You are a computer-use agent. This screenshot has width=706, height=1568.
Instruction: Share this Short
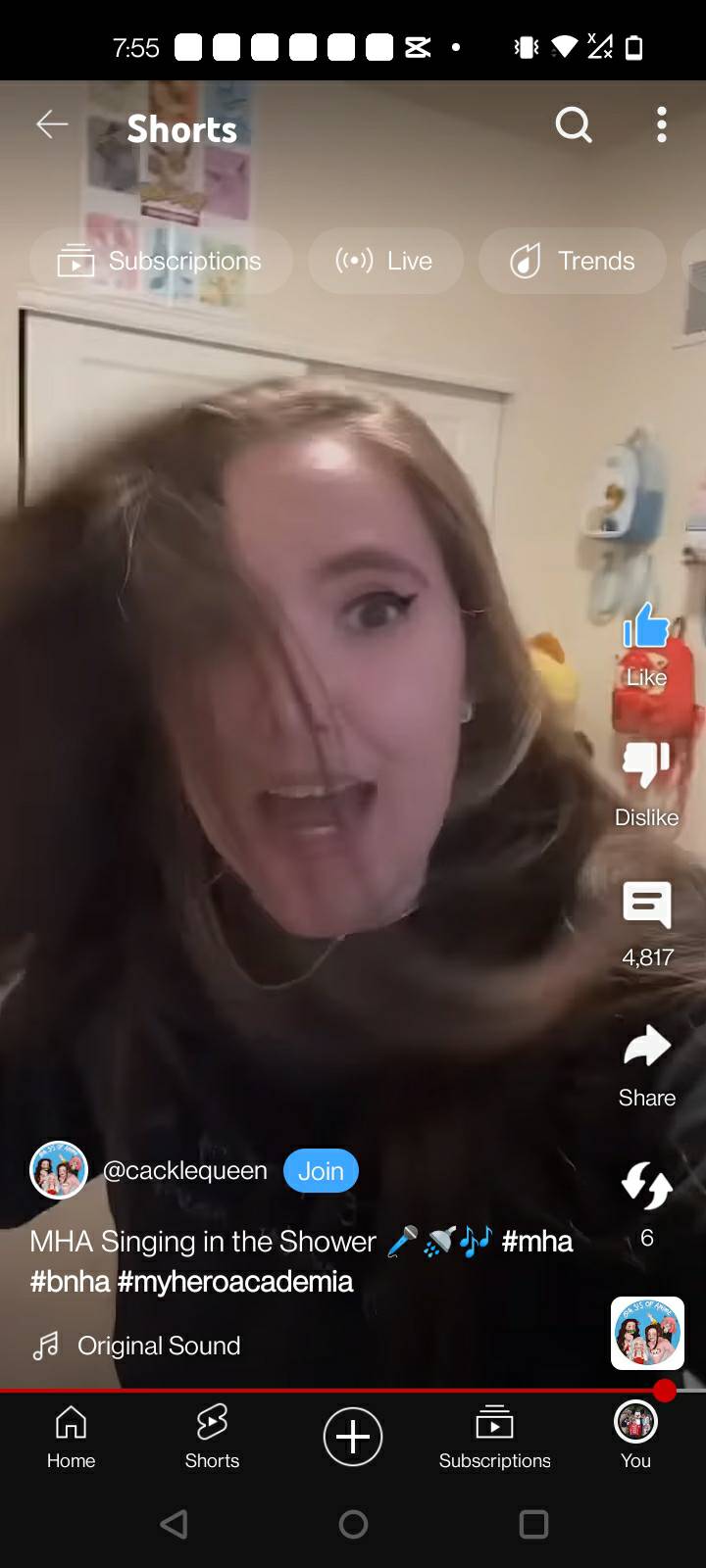click(x=647, y=1048)
